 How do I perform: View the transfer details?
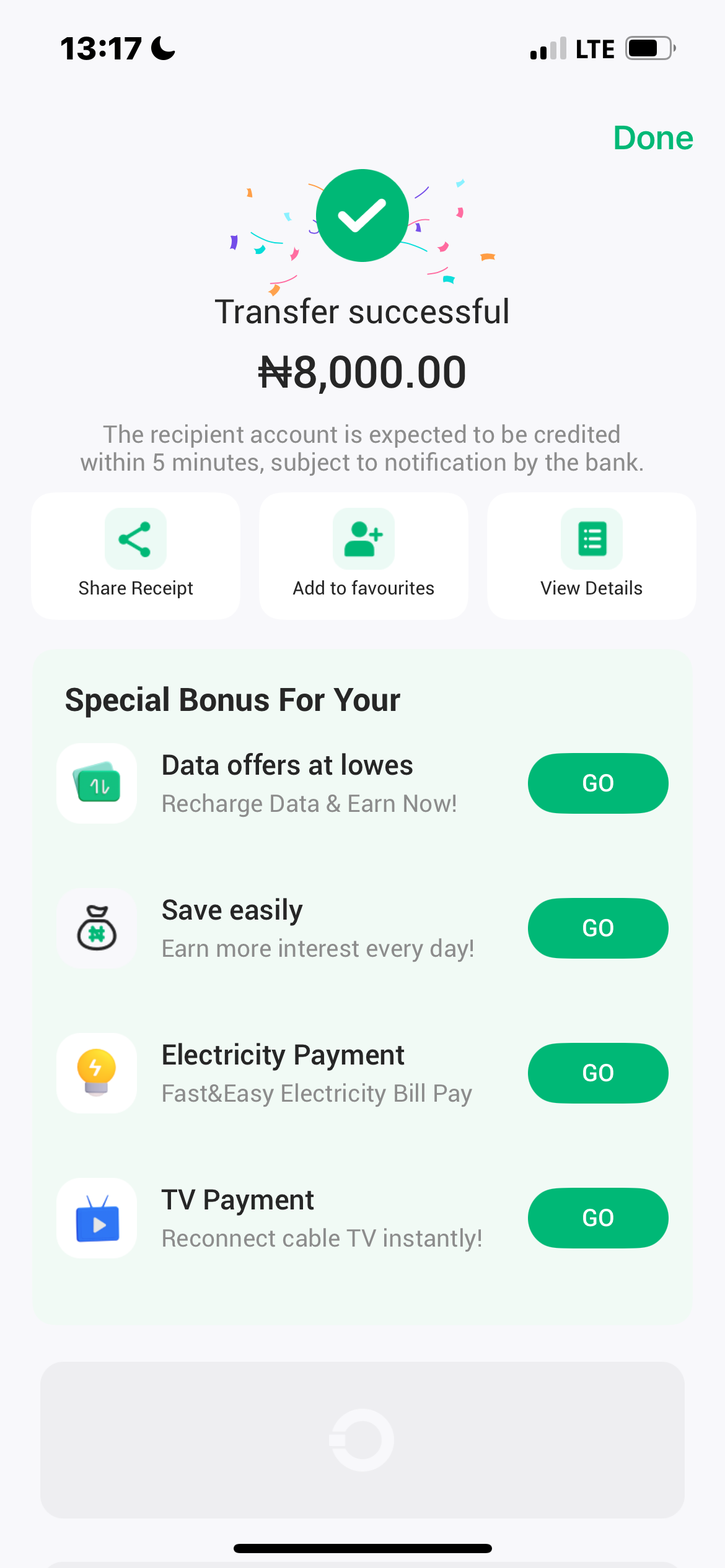point(591,555)
